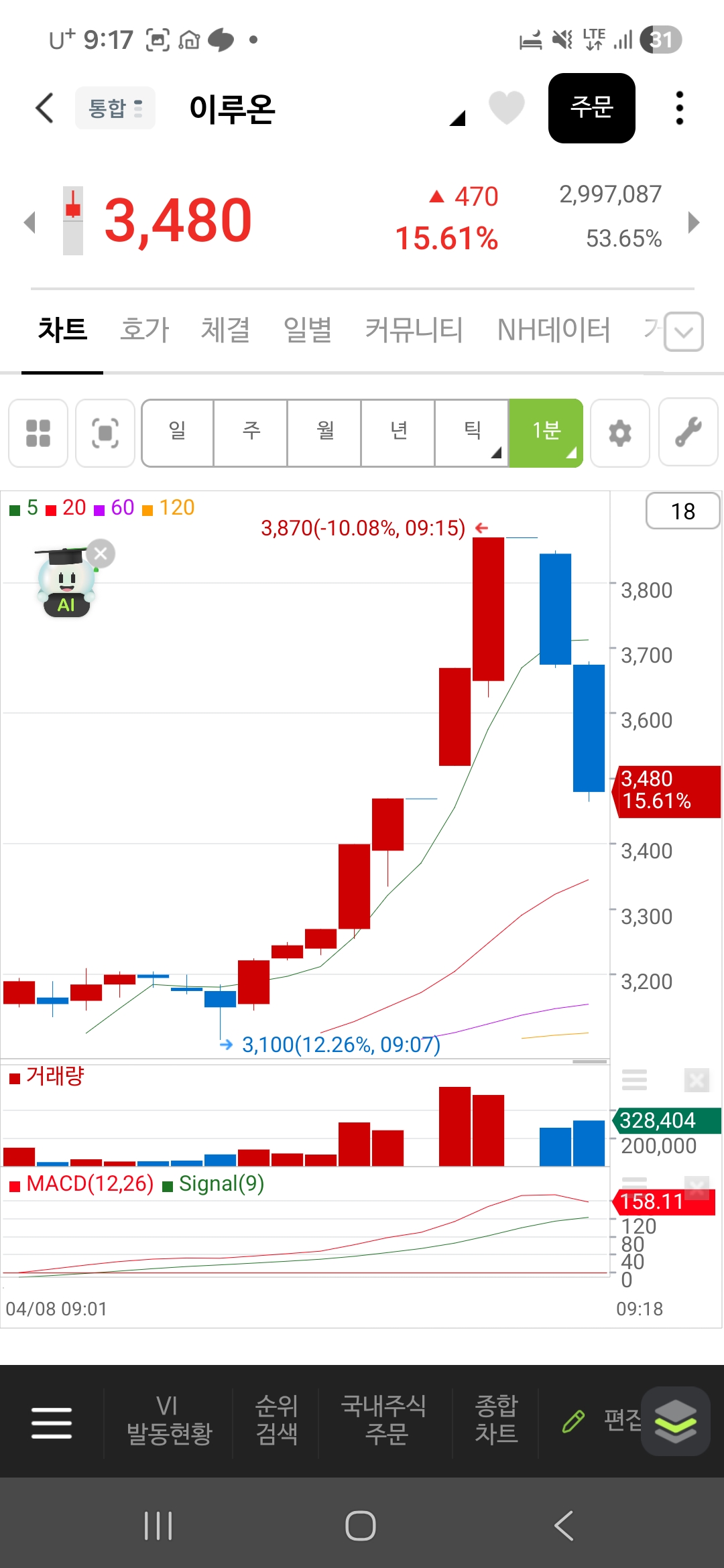The image size is (724, 1568).
Task: Dismiss the AI assistant badge
Action: pyautogui.click(x=101, y=553)
